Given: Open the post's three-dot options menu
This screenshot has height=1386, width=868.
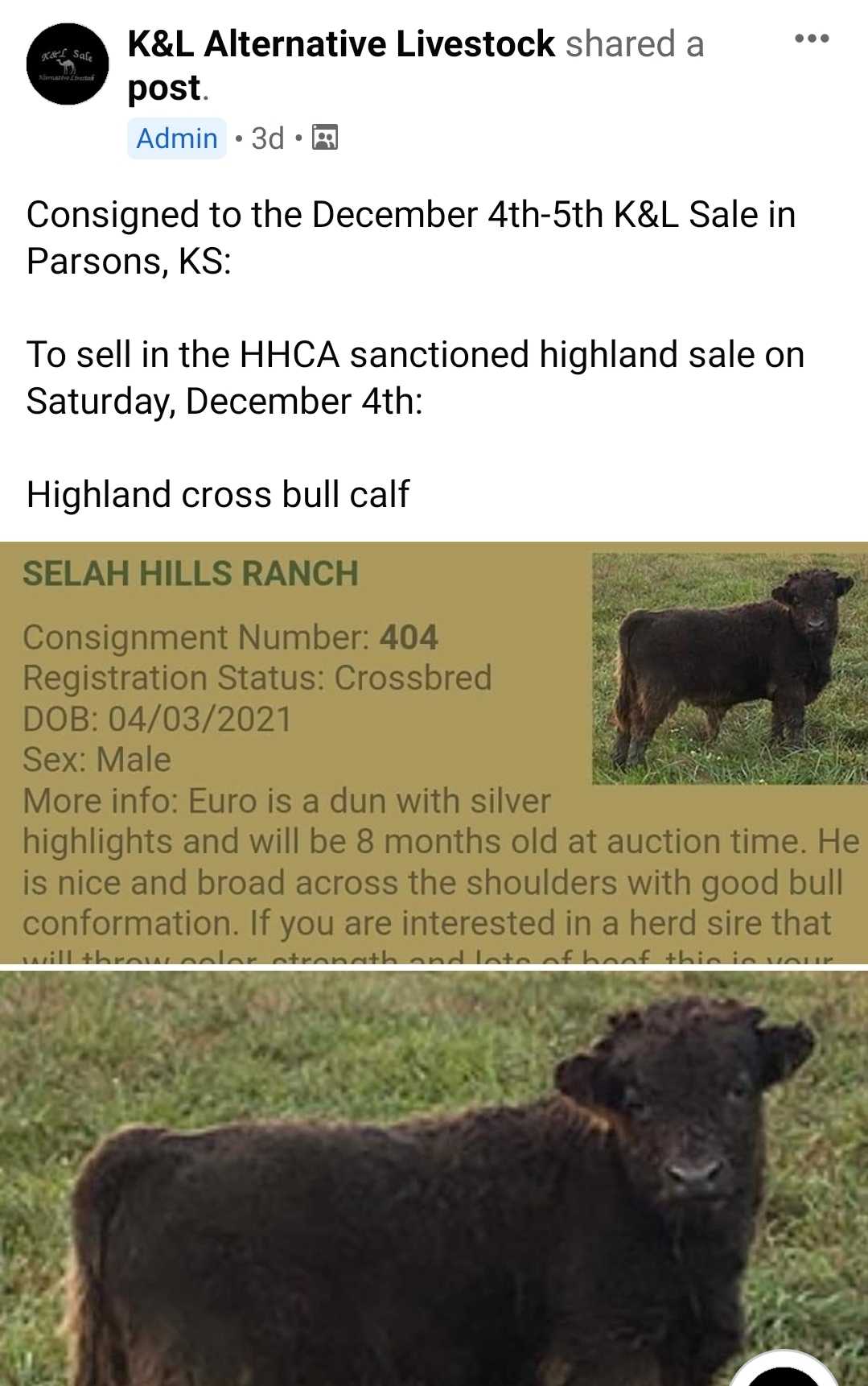Looking at the screenshot, I should tap(811, 39).
